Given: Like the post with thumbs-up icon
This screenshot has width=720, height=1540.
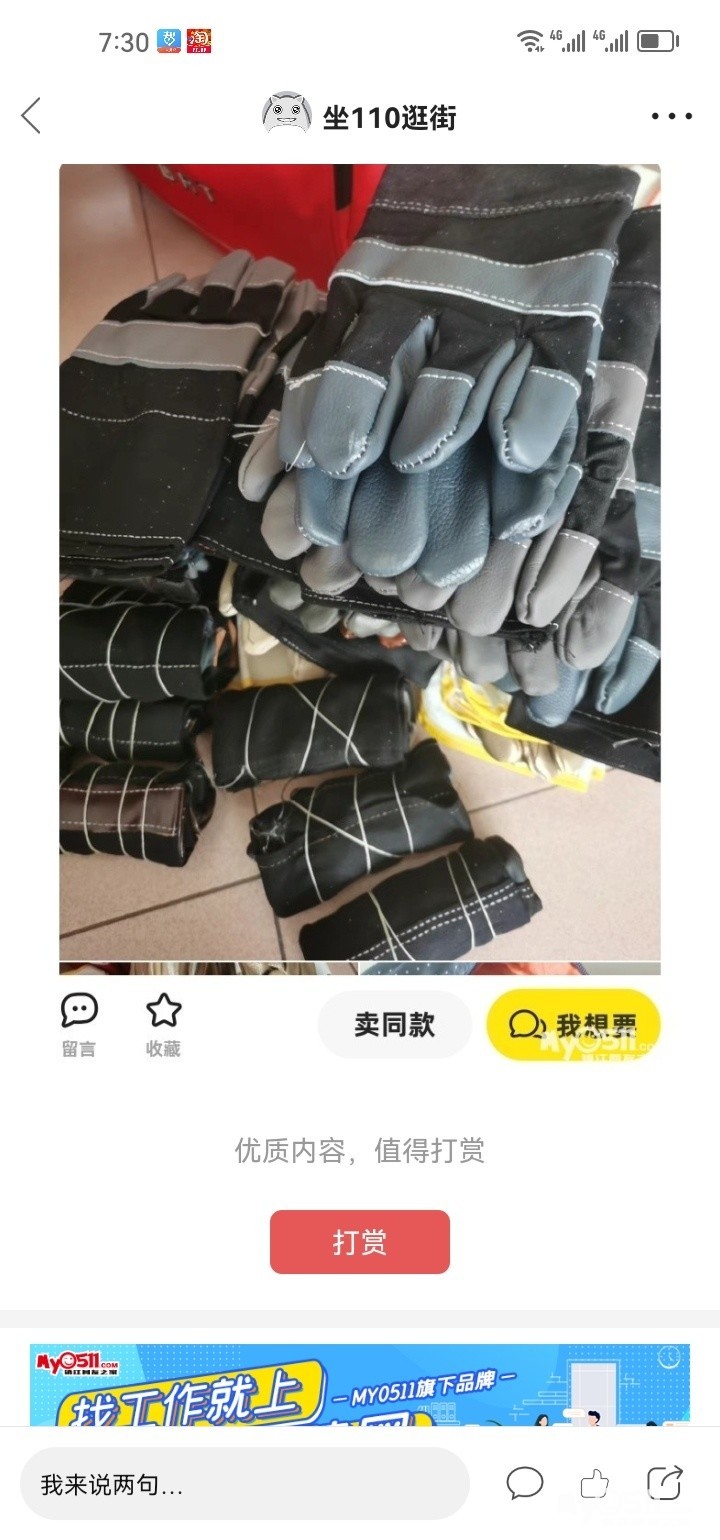Looking at the screenshot, I should tap(595, 1483).
